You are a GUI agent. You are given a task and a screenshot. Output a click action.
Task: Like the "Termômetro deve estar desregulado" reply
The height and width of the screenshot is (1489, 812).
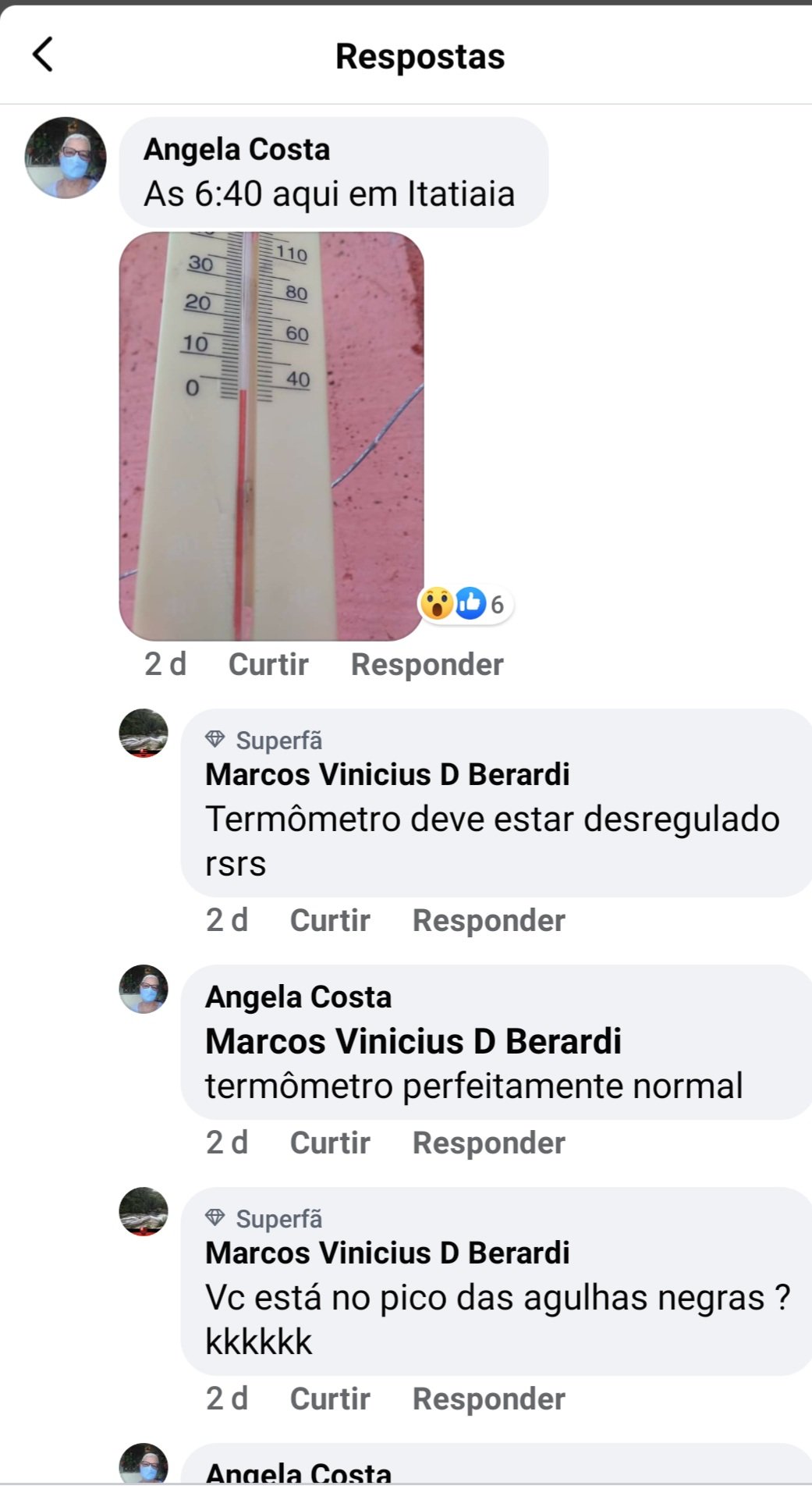330,921
